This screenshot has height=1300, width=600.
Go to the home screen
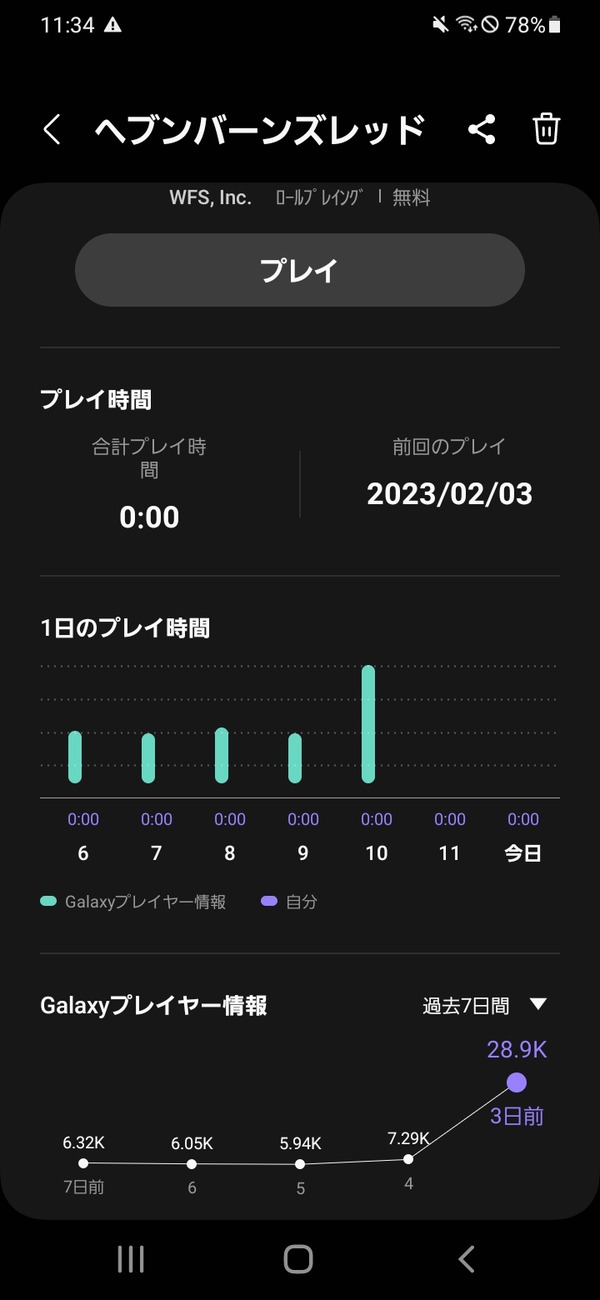[298, 1259]
